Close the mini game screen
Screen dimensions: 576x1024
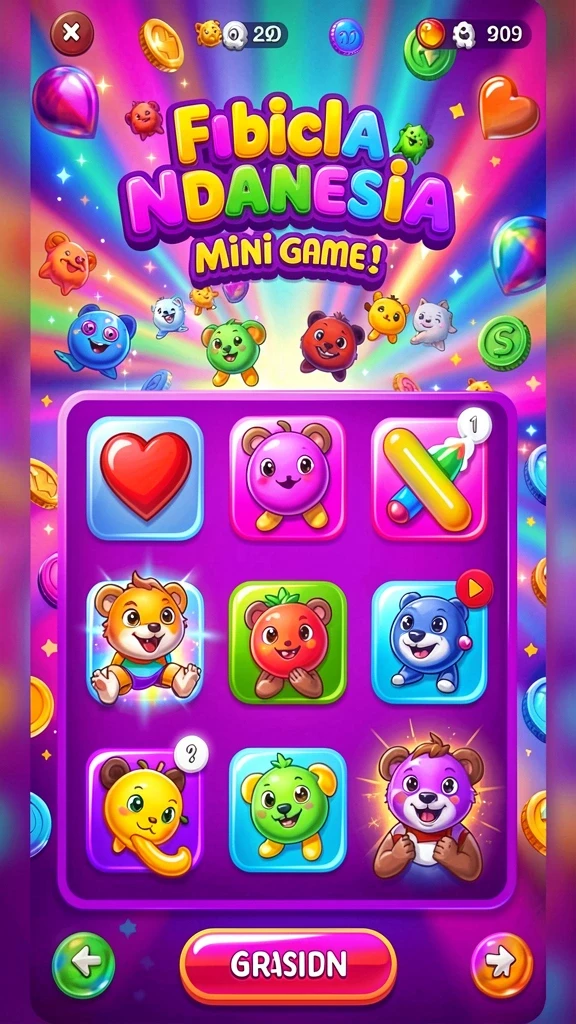click(72, 33)
